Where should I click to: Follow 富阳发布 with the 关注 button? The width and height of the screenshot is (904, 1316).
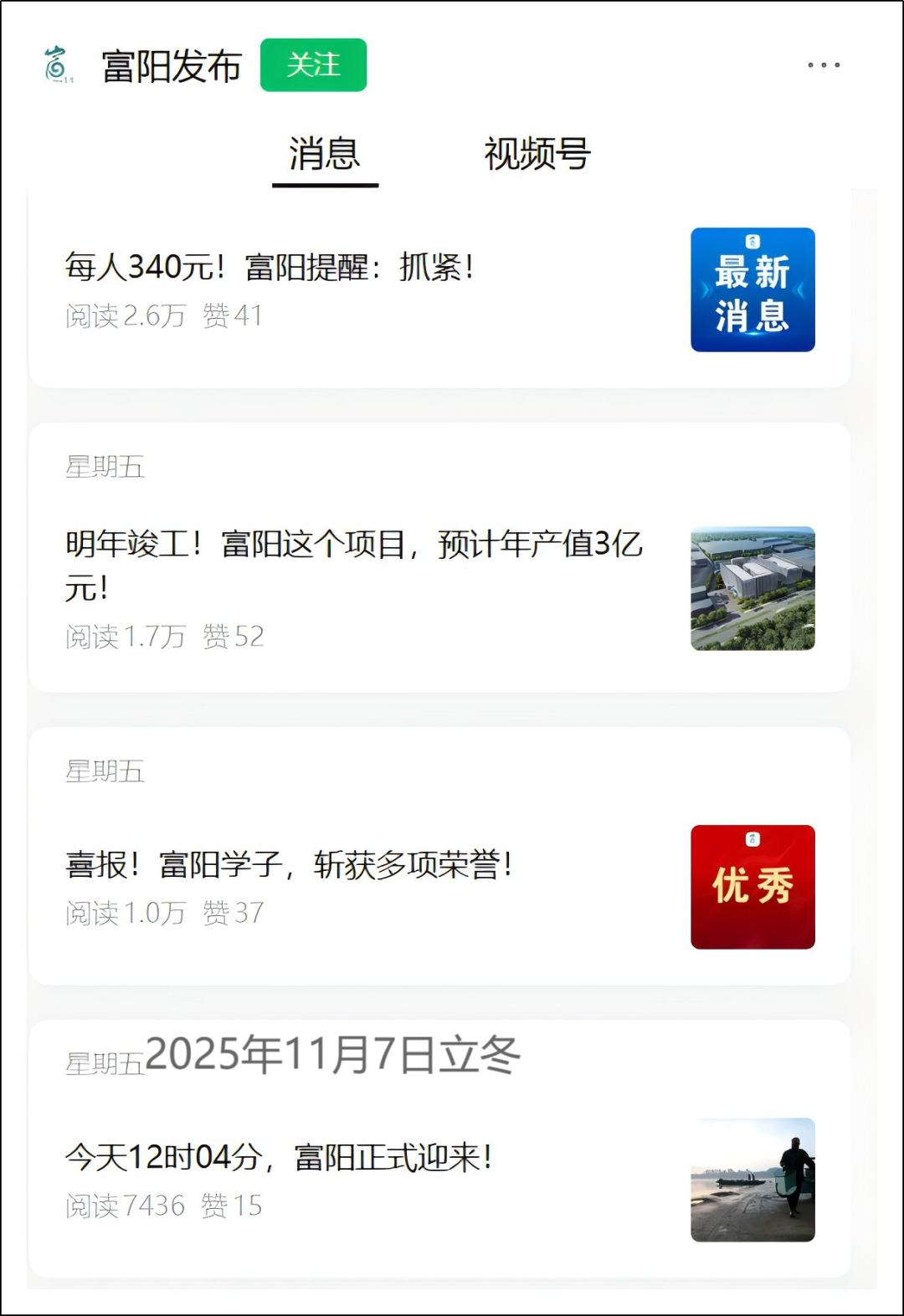tap(313, 65)
